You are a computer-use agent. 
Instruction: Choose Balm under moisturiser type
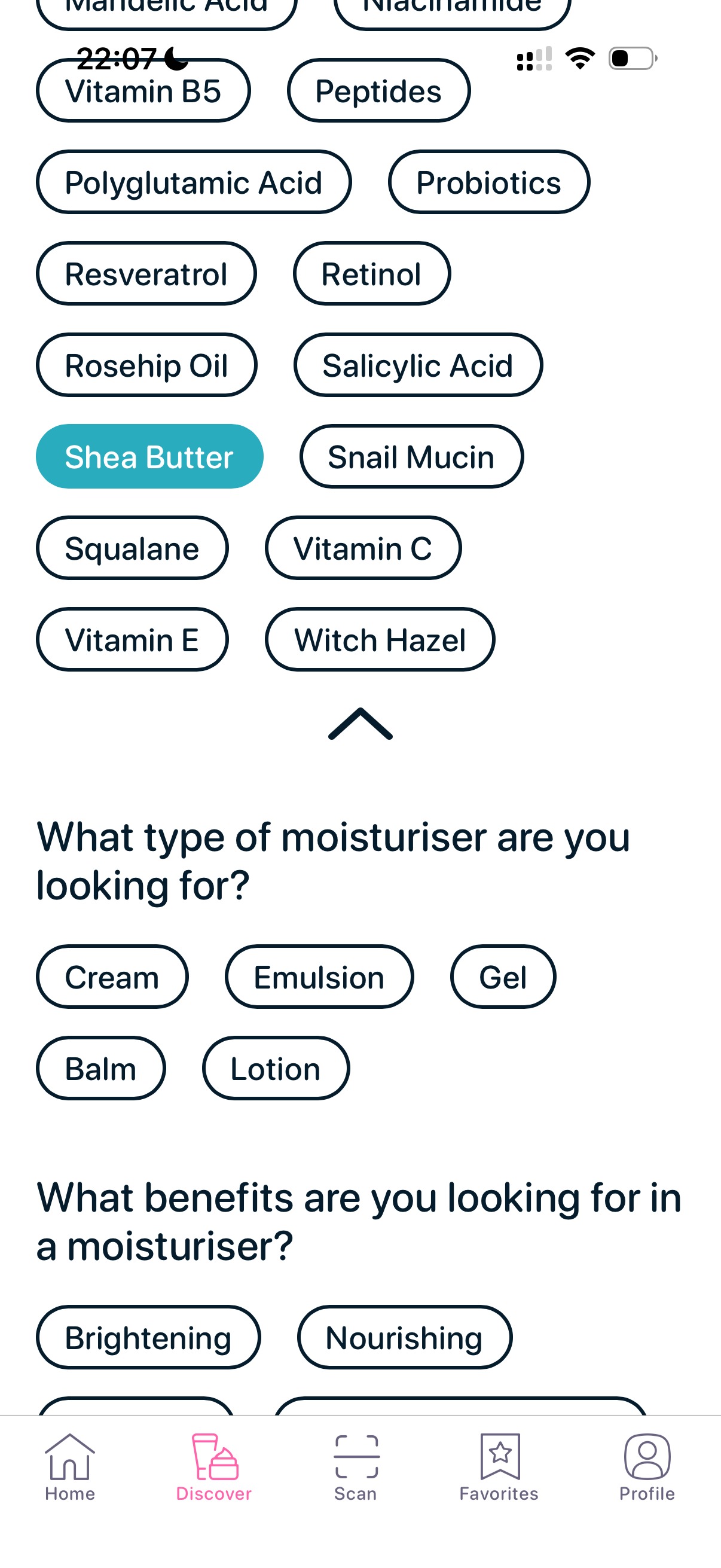[x=101, y=1067]
